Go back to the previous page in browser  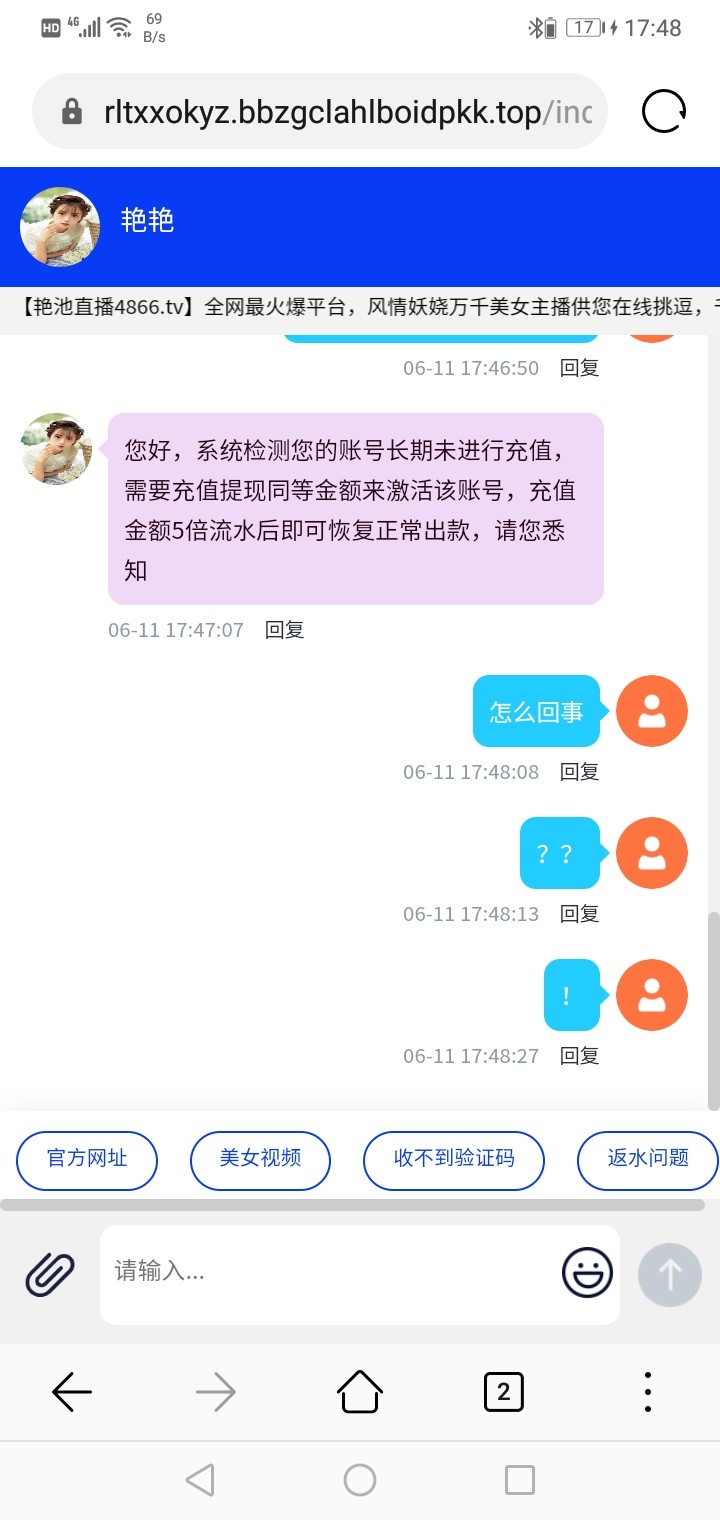click(72, 1391)
